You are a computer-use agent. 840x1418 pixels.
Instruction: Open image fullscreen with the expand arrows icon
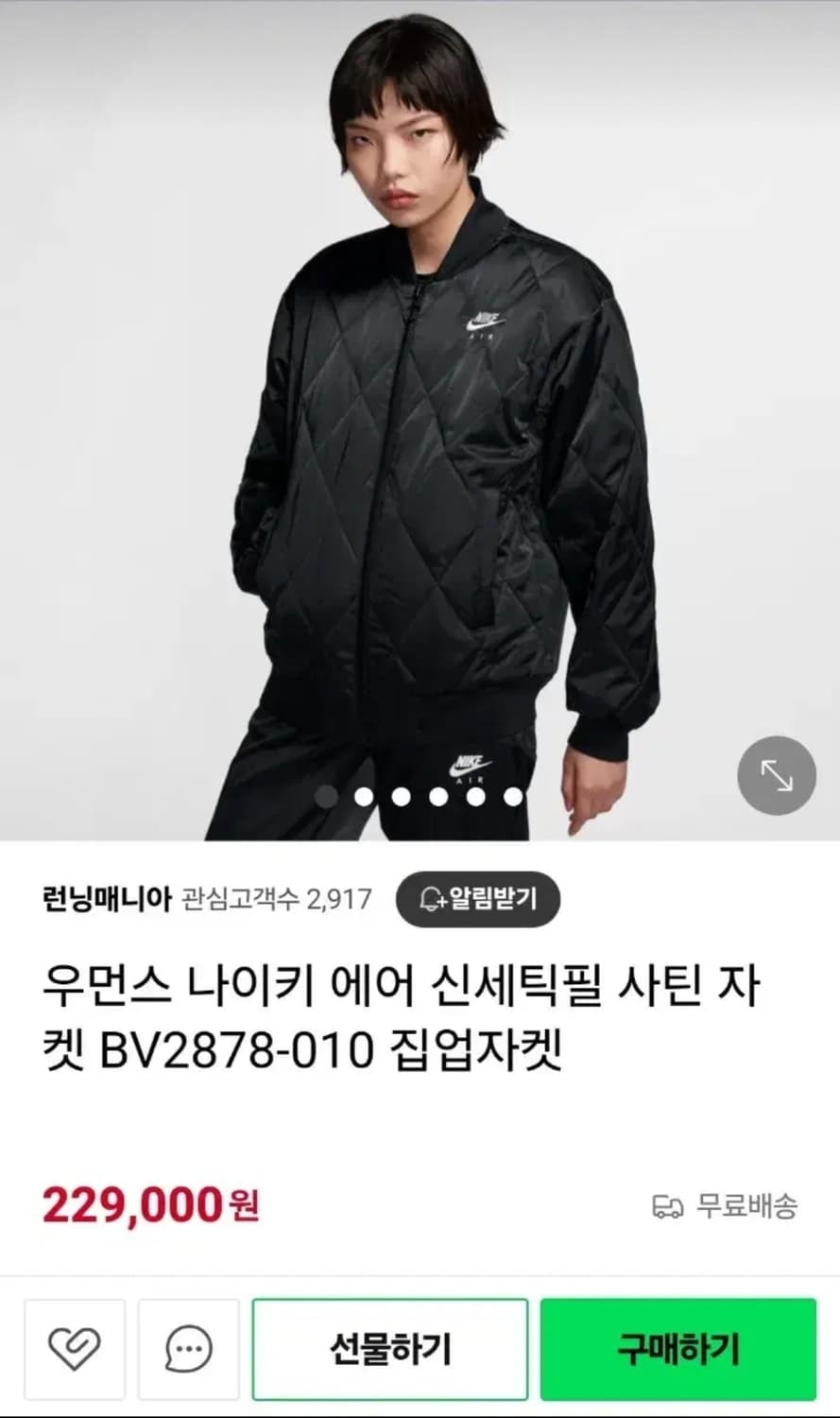(x=776, y=774)
